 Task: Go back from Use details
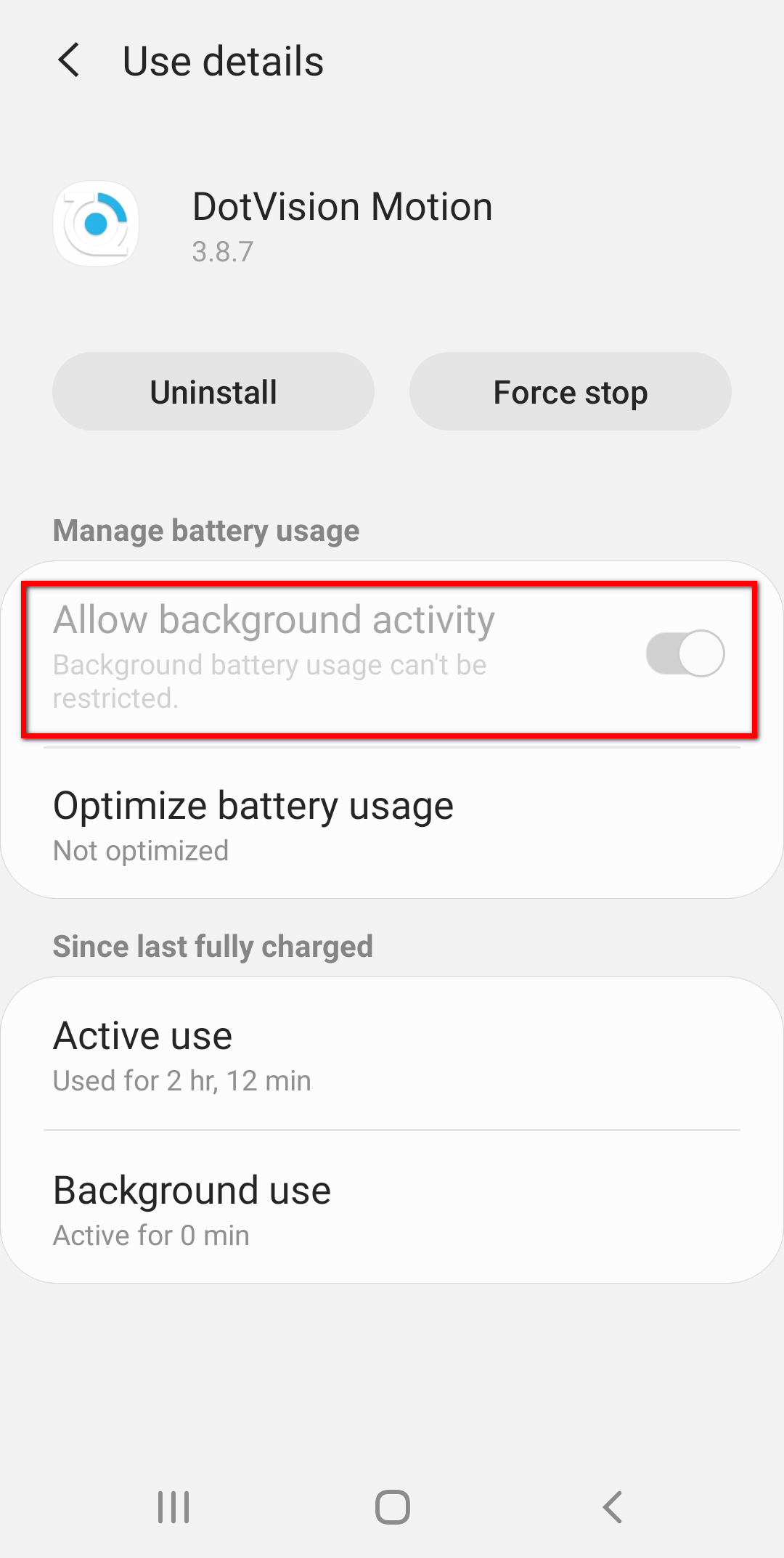[69, 60]
